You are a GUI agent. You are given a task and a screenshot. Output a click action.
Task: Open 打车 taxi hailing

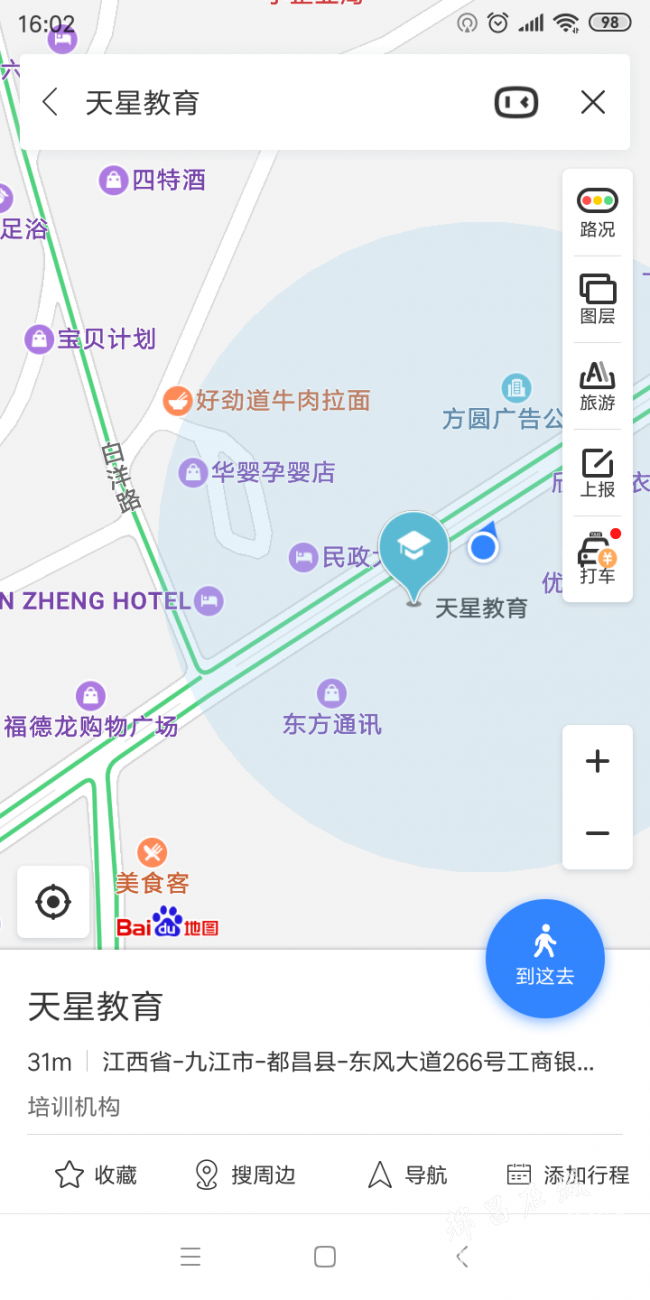click(597, 560)
